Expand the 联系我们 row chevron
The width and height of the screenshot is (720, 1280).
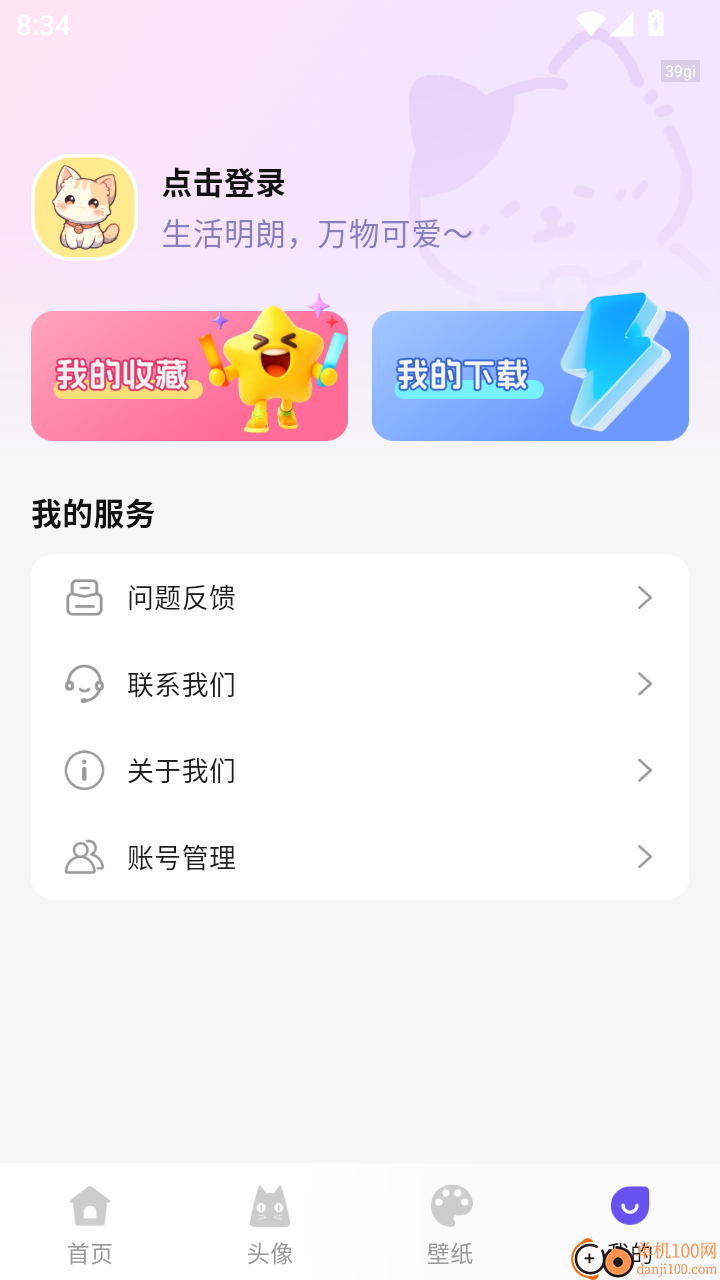(645, 684)
